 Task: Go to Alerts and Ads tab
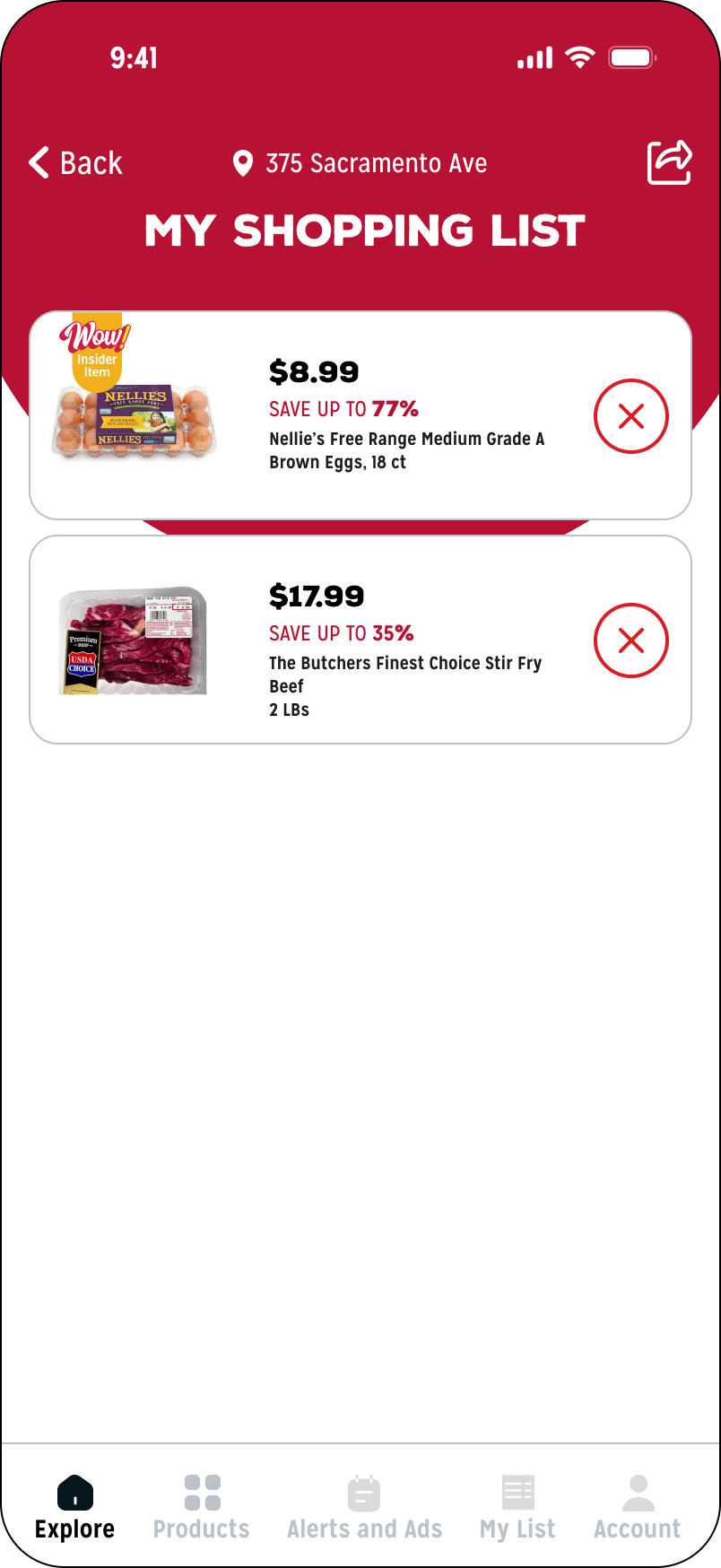[364, 1508]
